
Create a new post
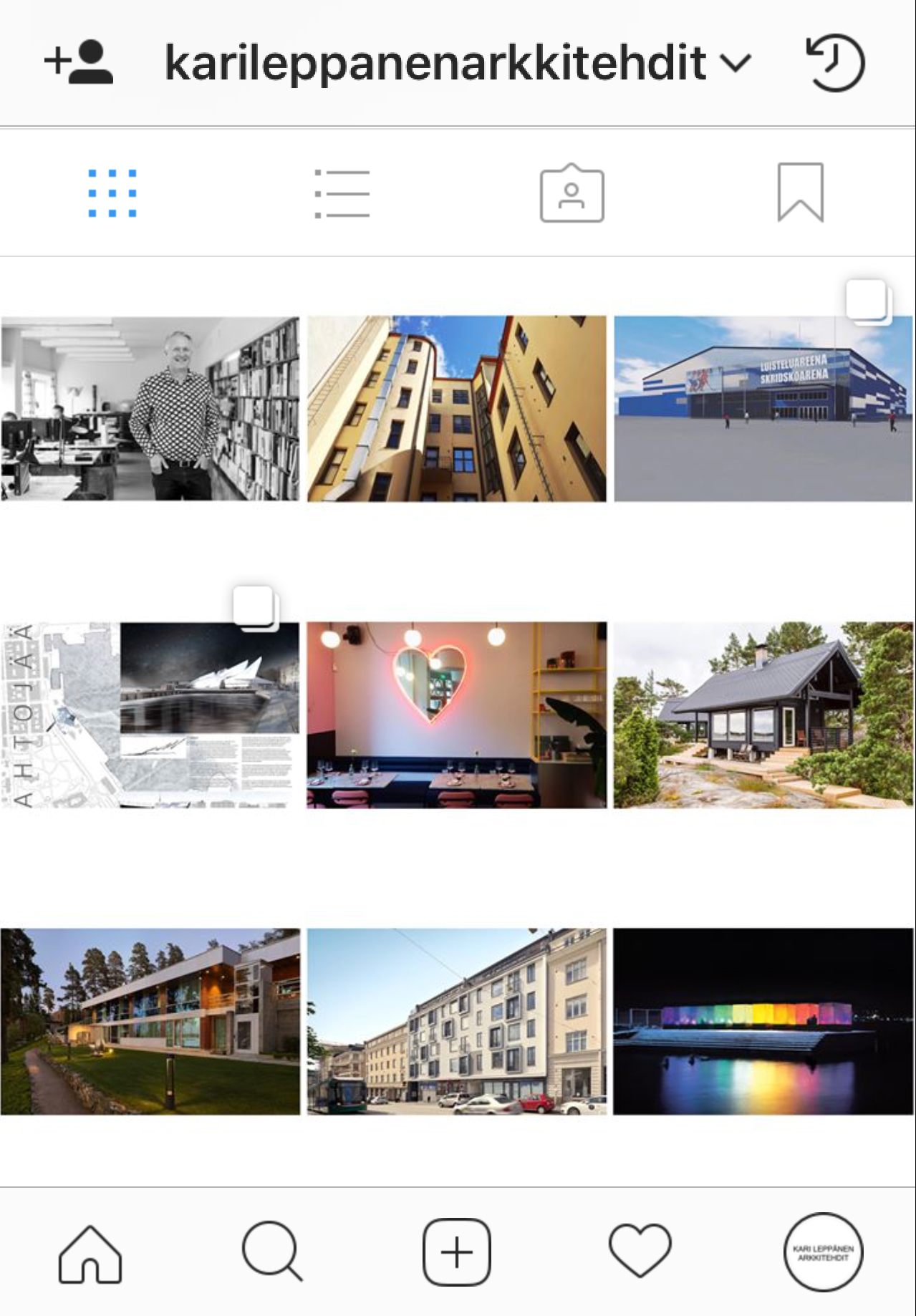457,1253
